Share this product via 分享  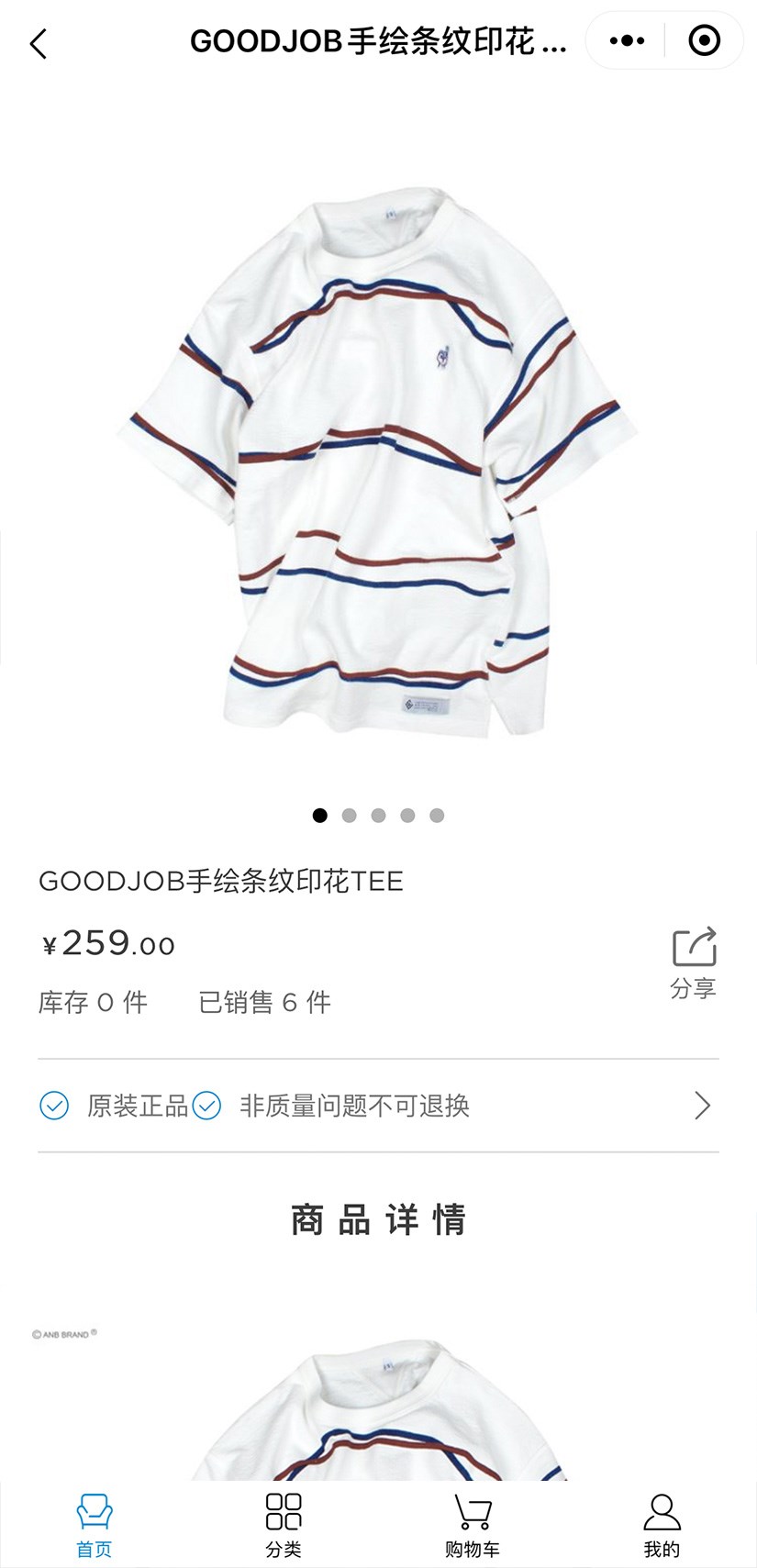tap(694, 962)
